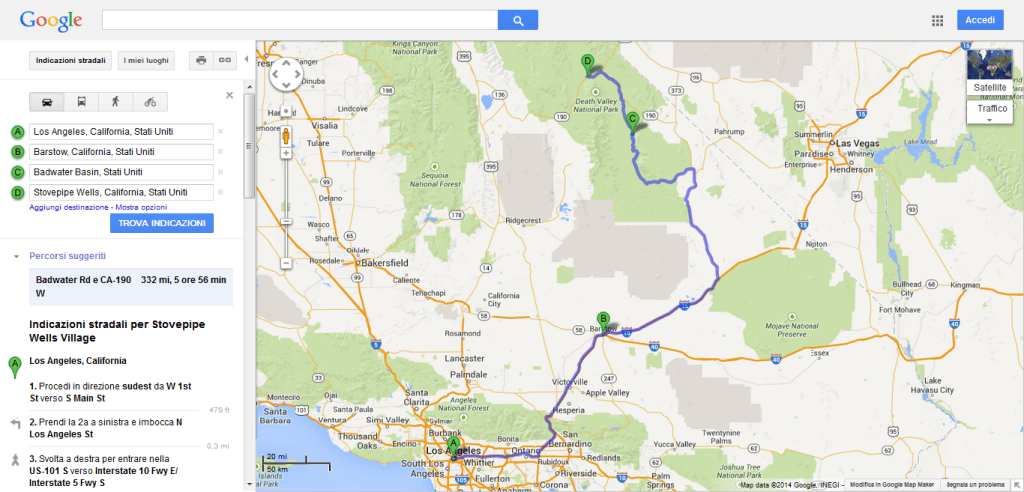Image resolution: width=1024 pixels, height=492 pixels.
Task: Tap TROVA INDICAZIONI to find directions
Action: (x=161, y=223)
